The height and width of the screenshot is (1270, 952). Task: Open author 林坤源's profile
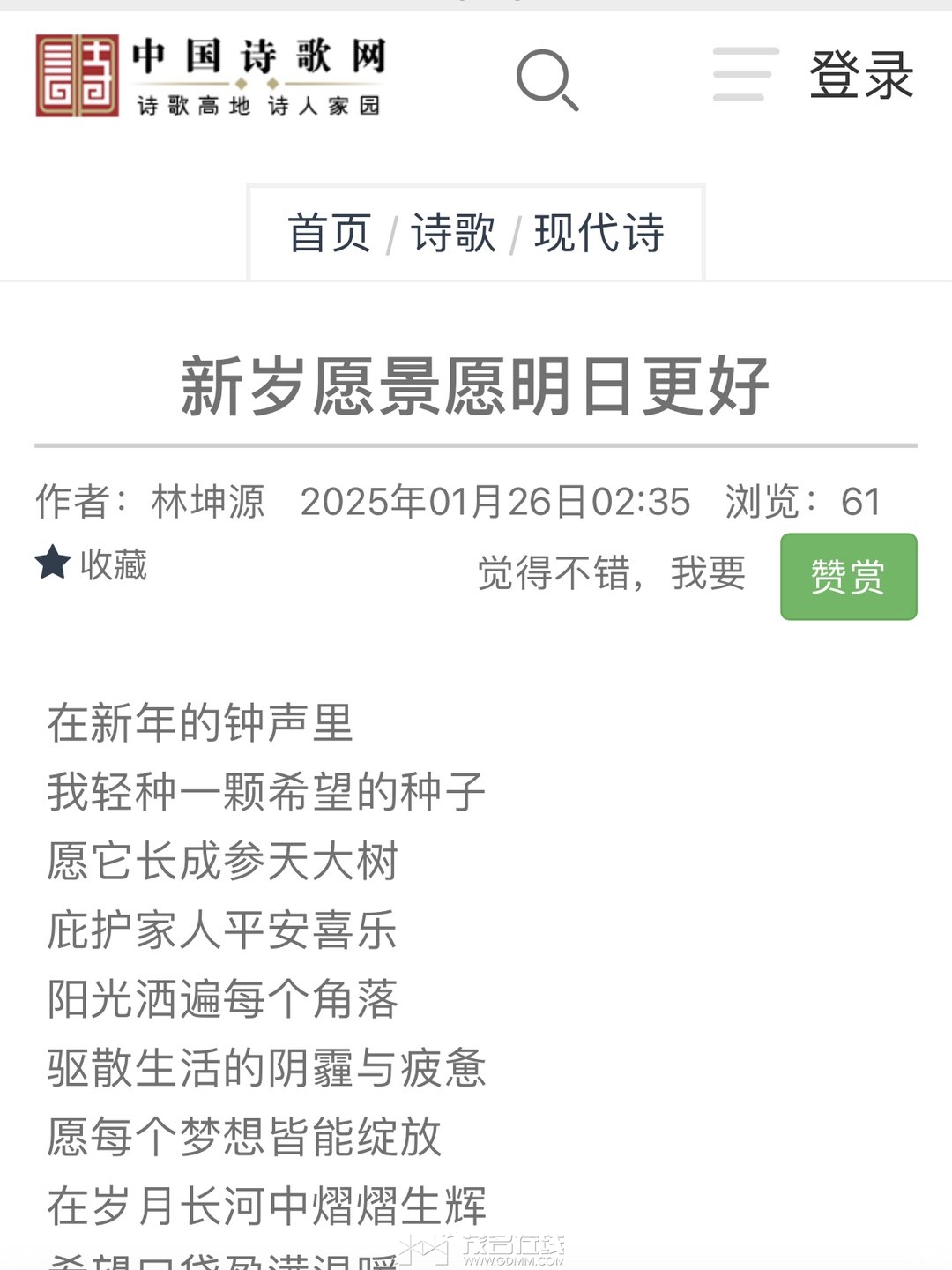point(208,502)
